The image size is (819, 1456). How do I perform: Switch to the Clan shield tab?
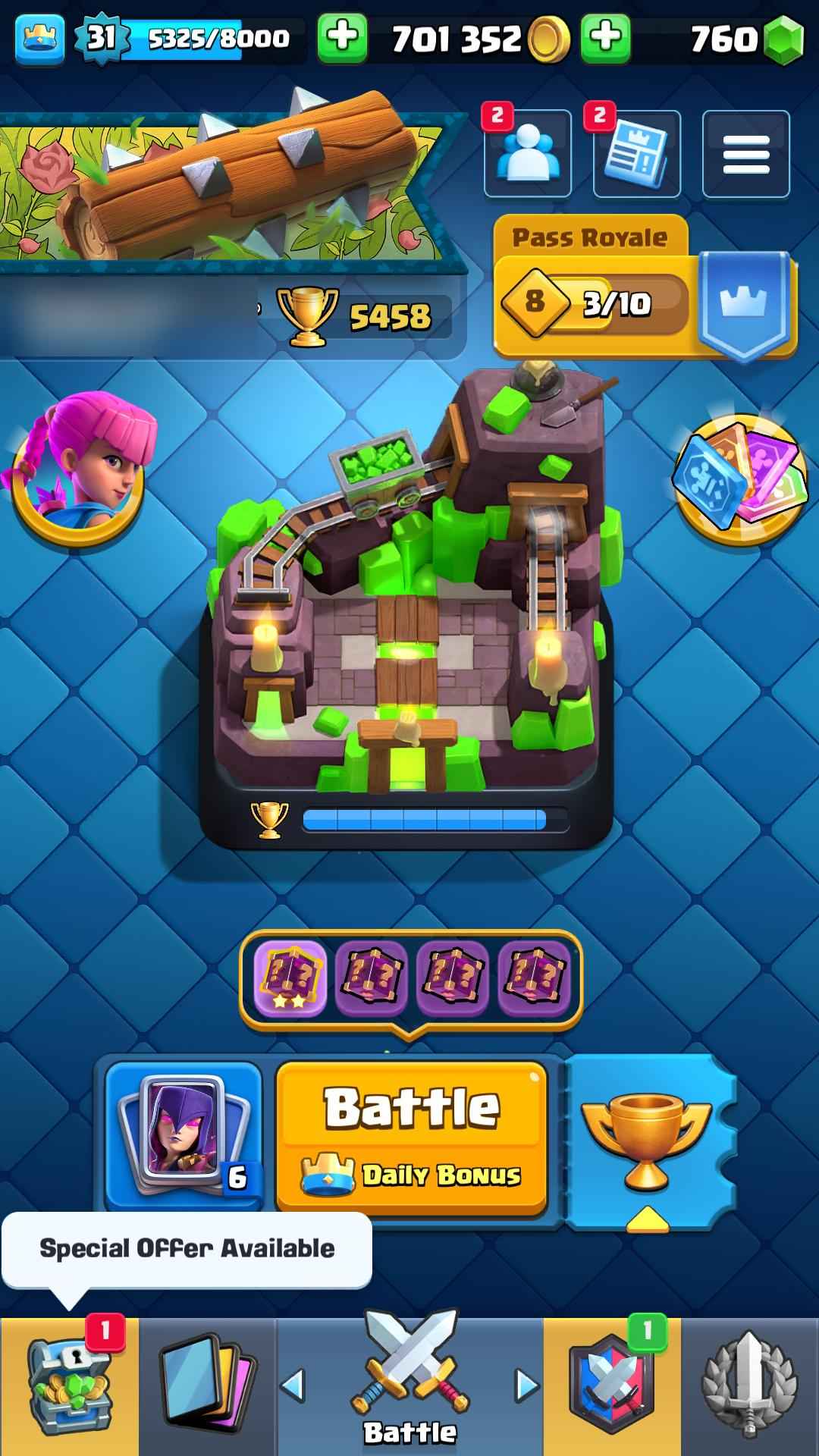click(x=611, y=1386)
